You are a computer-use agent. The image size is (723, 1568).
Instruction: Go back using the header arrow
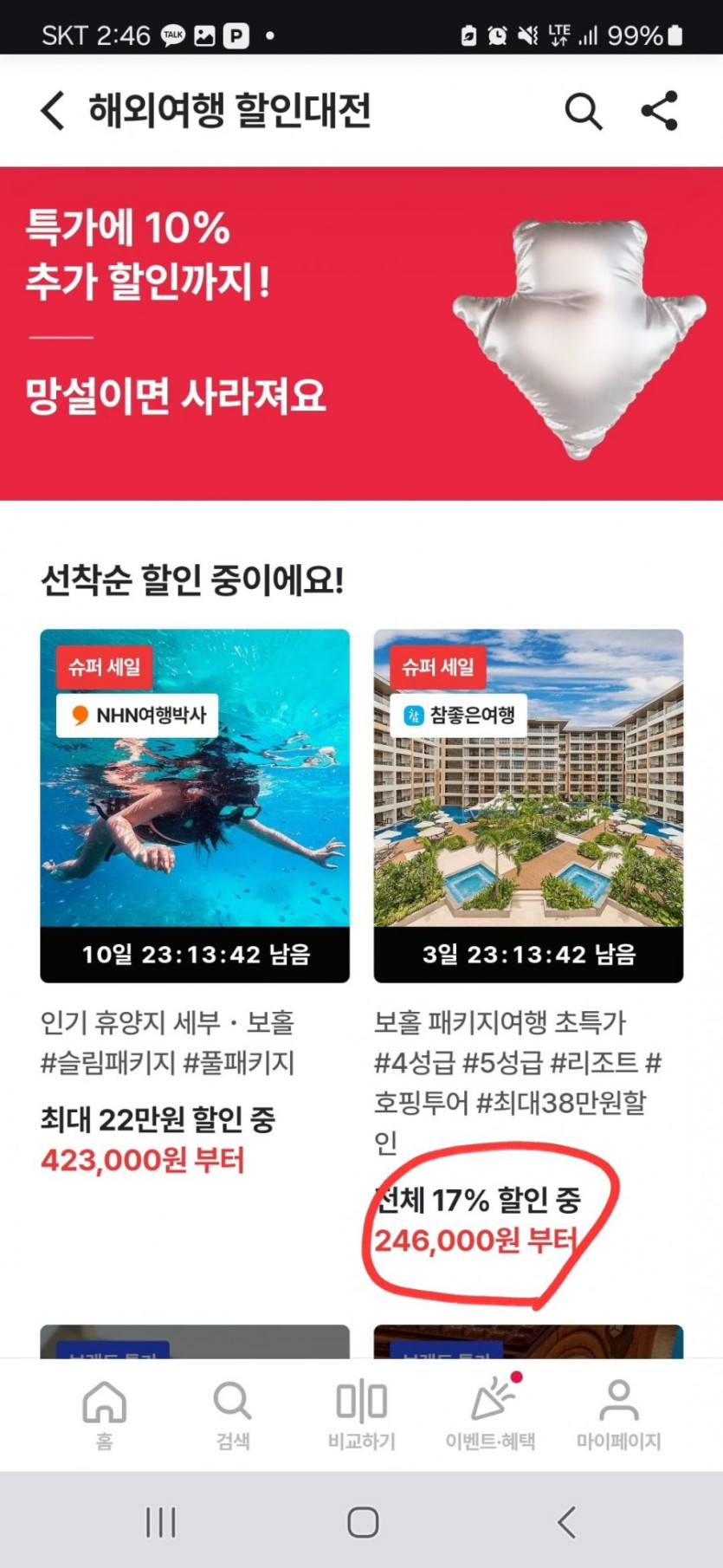tap(53, 111)
